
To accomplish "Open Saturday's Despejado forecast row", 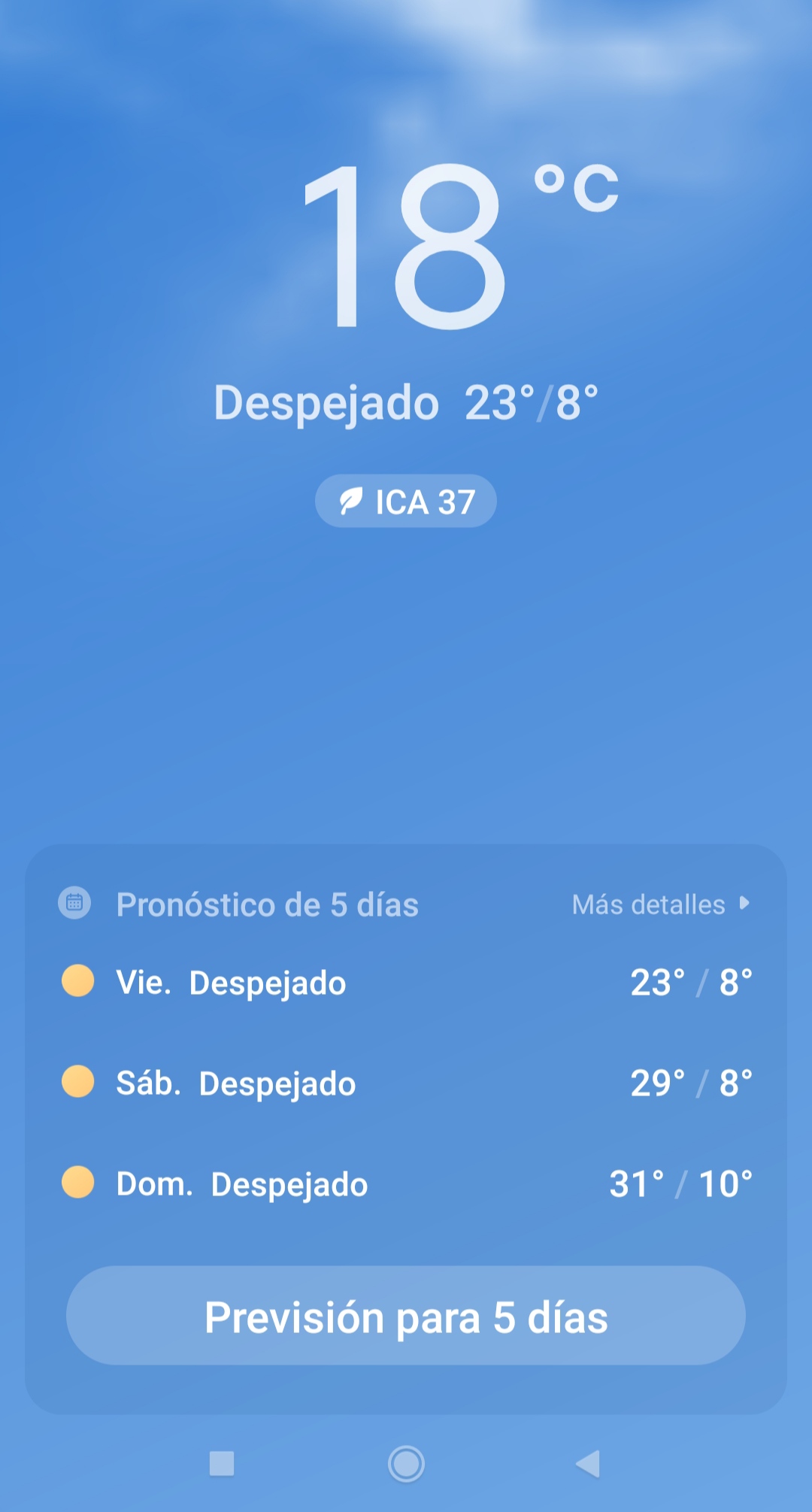I will click(406, 1083).
